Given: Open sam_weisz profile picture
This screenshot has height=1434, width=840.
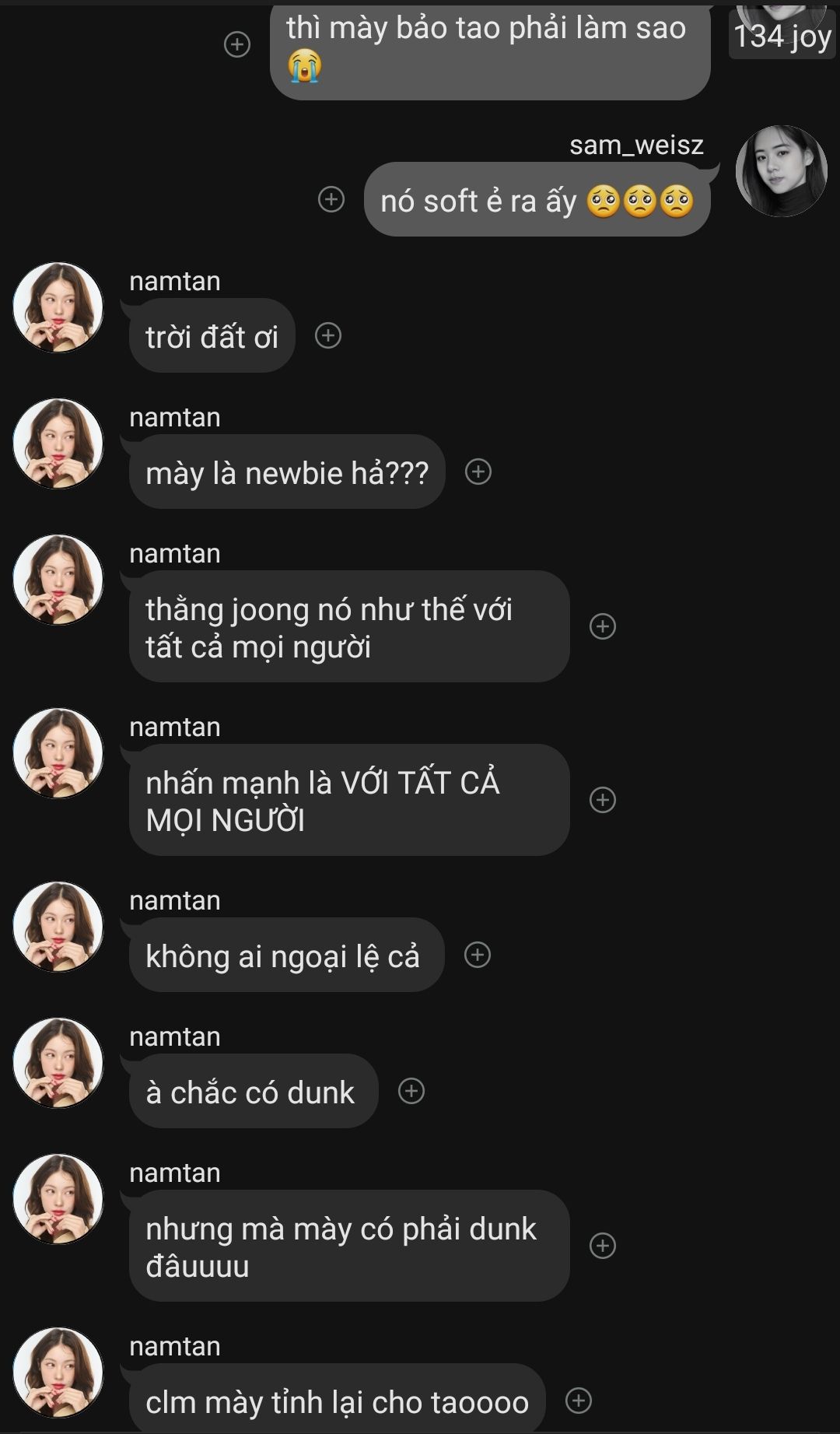Looking at the screenshot, I should [x=781, y=171].
